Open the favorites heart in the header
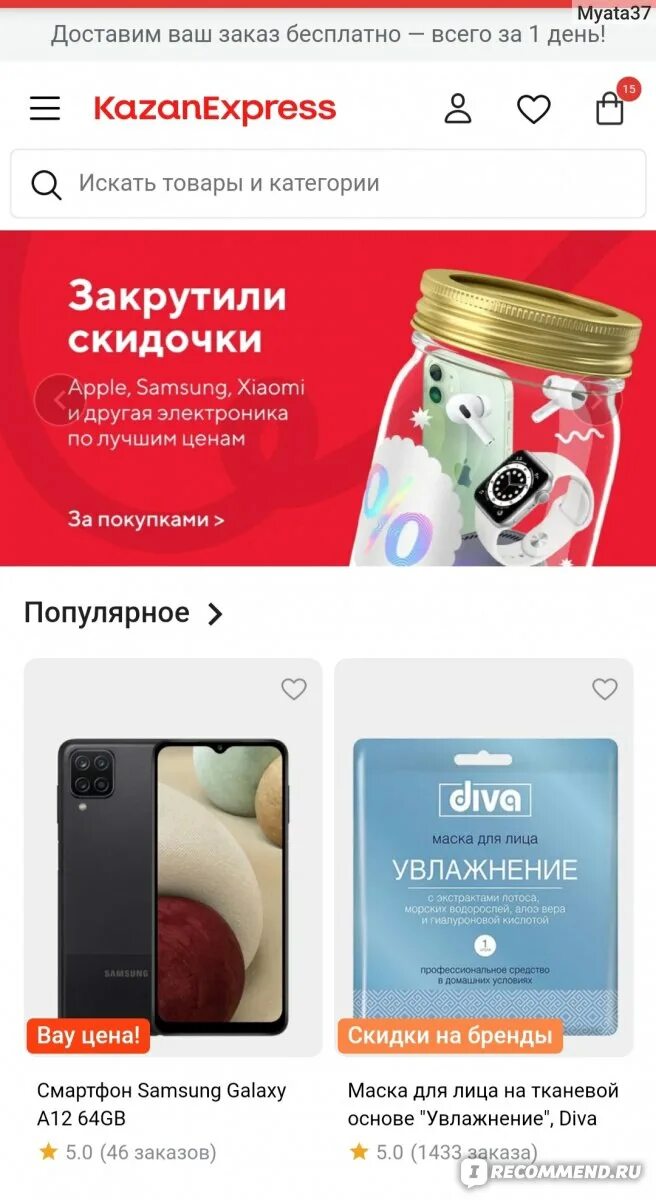Image resolution: width=656 pixels, height=1200 pixels. coord(534,109)
